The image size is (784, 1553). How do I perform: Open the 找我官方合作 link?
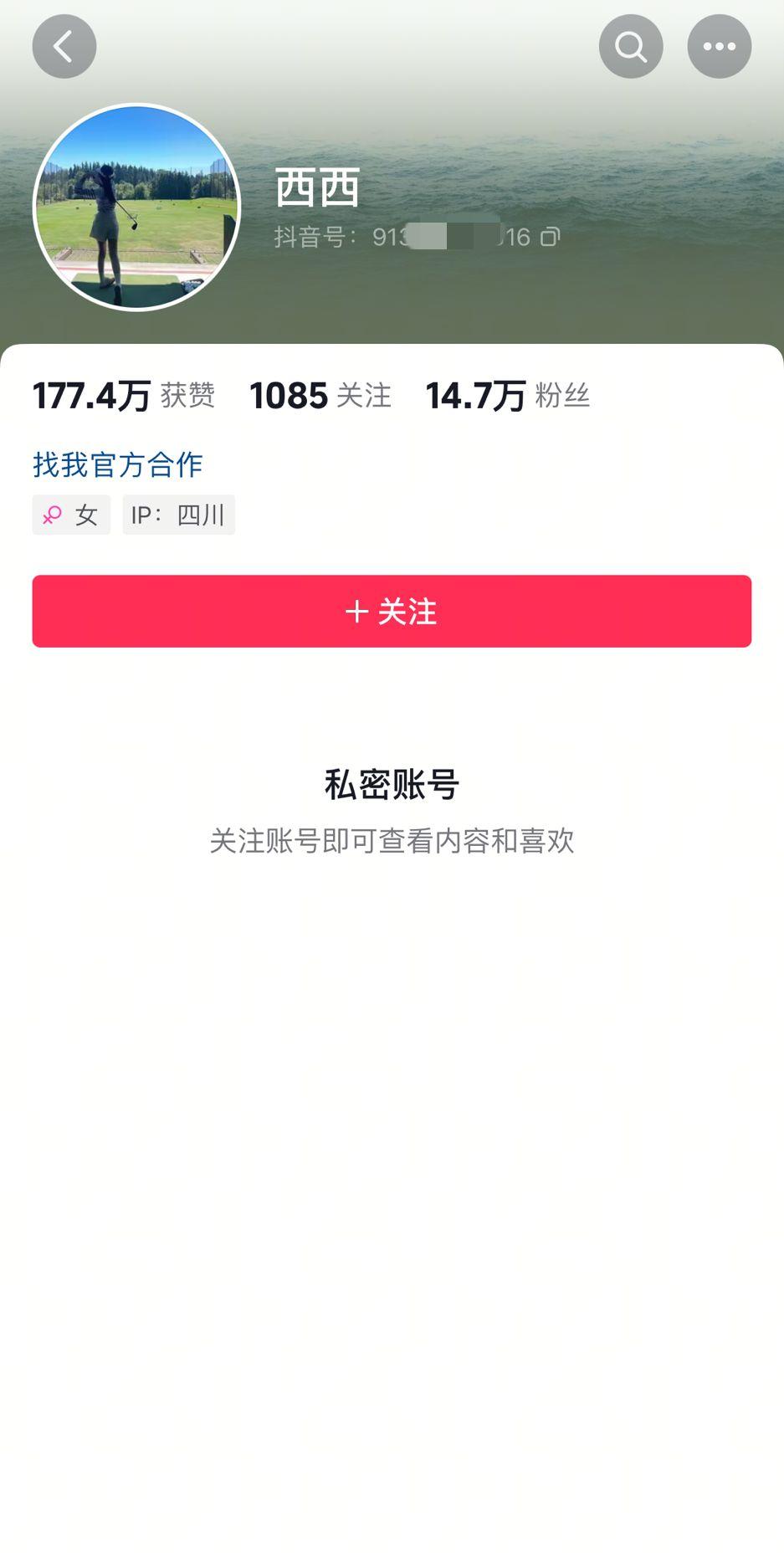[x=118, y=464]
